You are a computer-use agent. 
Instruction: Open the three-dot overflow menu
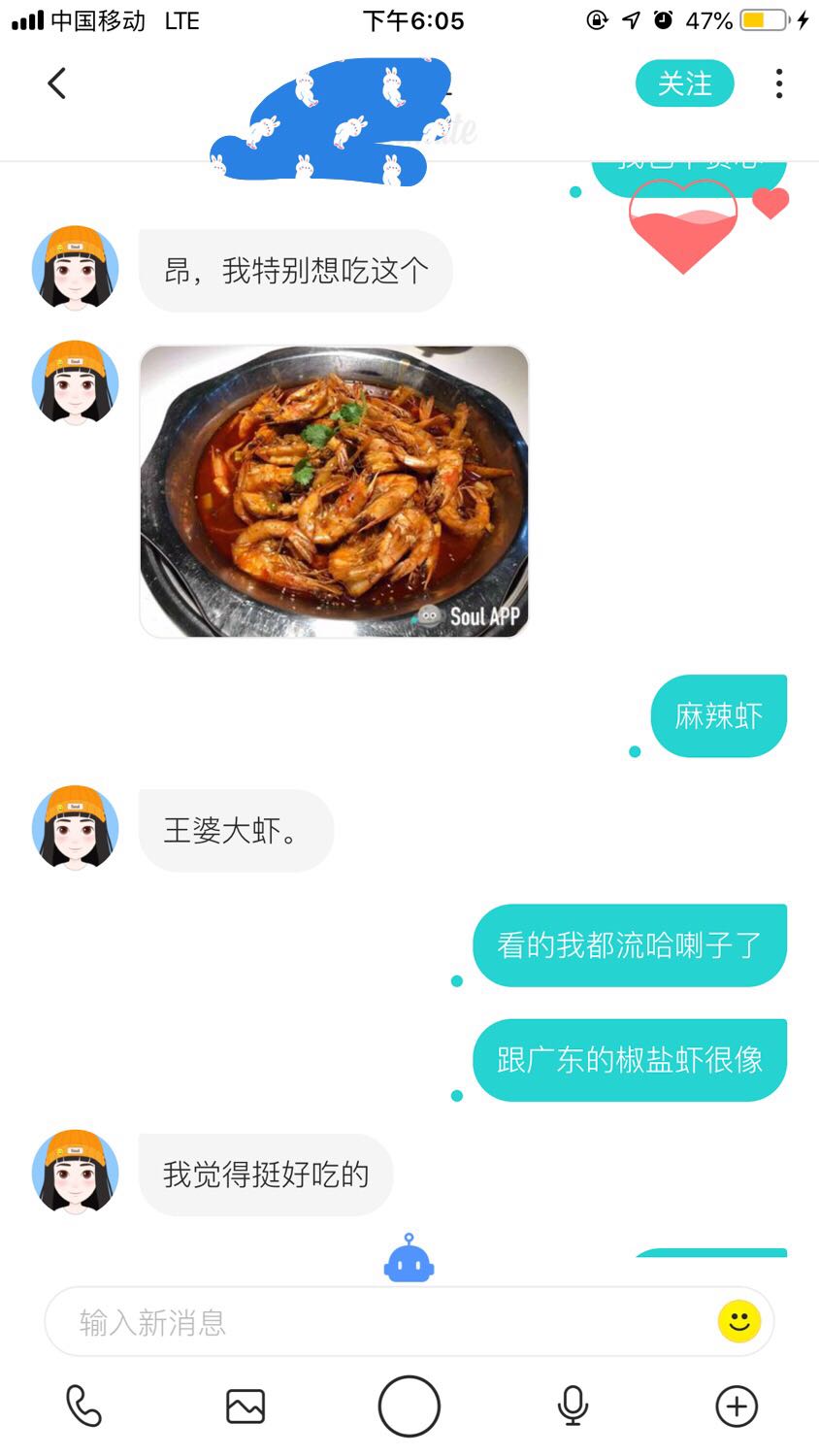coord(778,83)
